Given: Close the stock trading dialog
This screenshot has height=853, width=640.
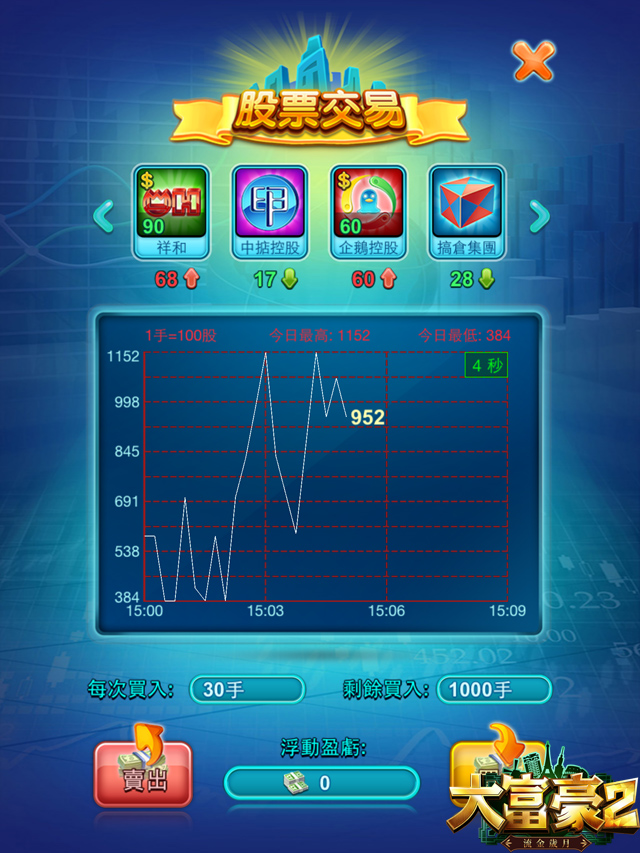Looking at the screenshot, I should (x=534, y=62).
